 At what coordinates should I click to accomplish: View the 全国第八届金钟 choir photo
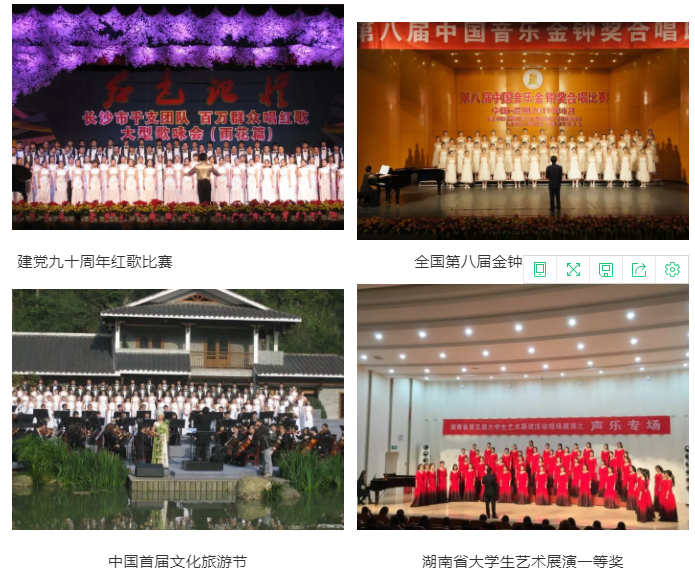pyautogui.click(x=522, y=130)
